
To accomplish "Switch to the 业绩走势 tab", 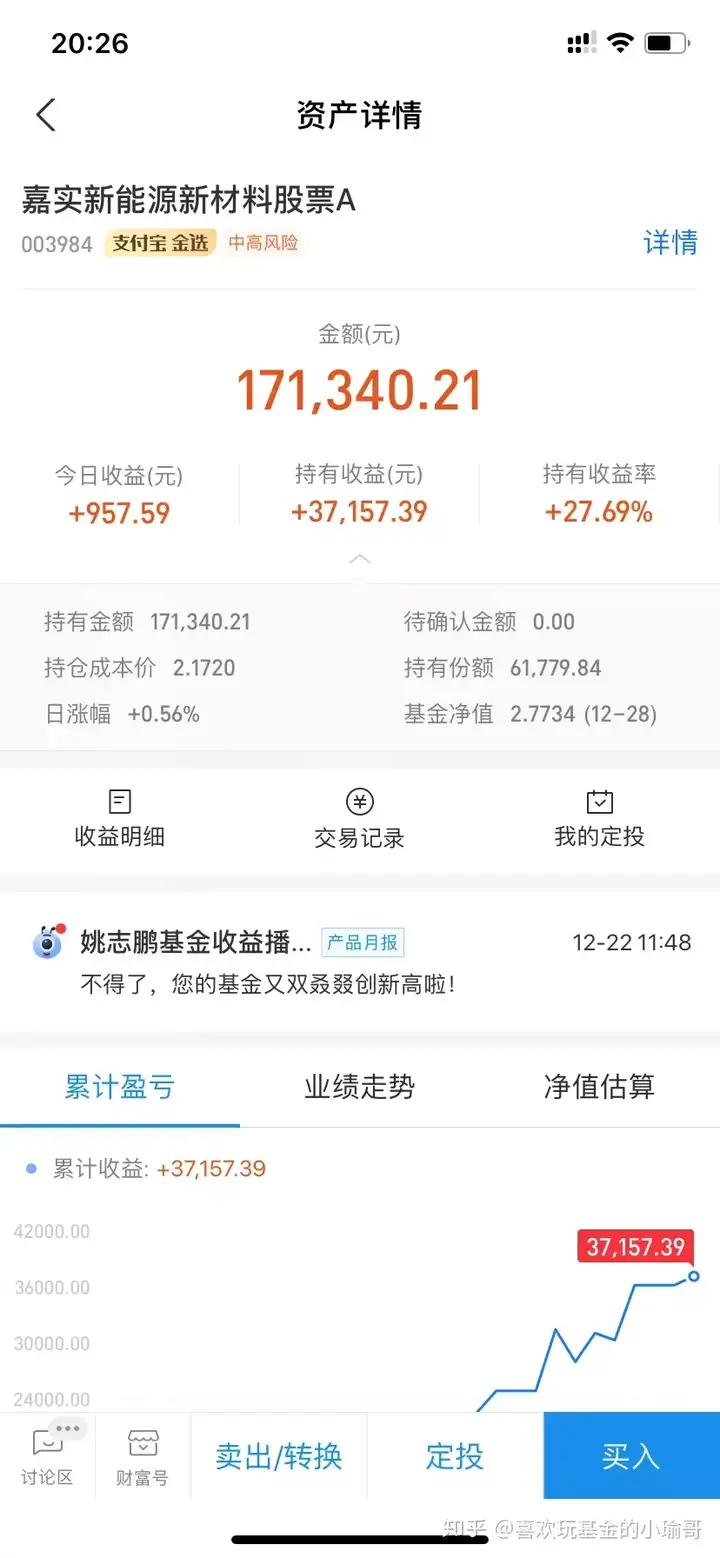I will 359,1087.
